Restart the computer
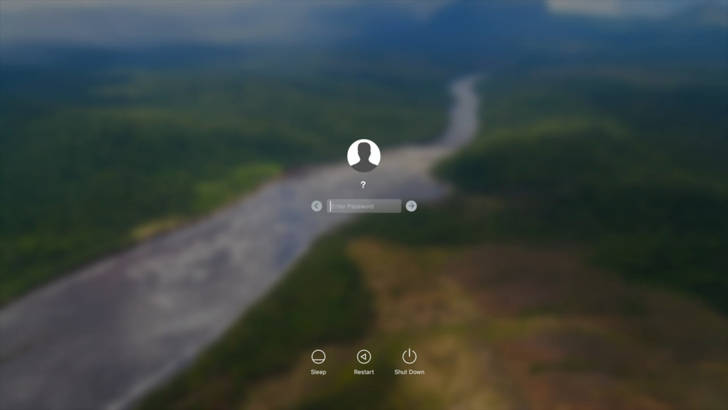This screenshot has height=410, width=728. (x=364, y=357)
